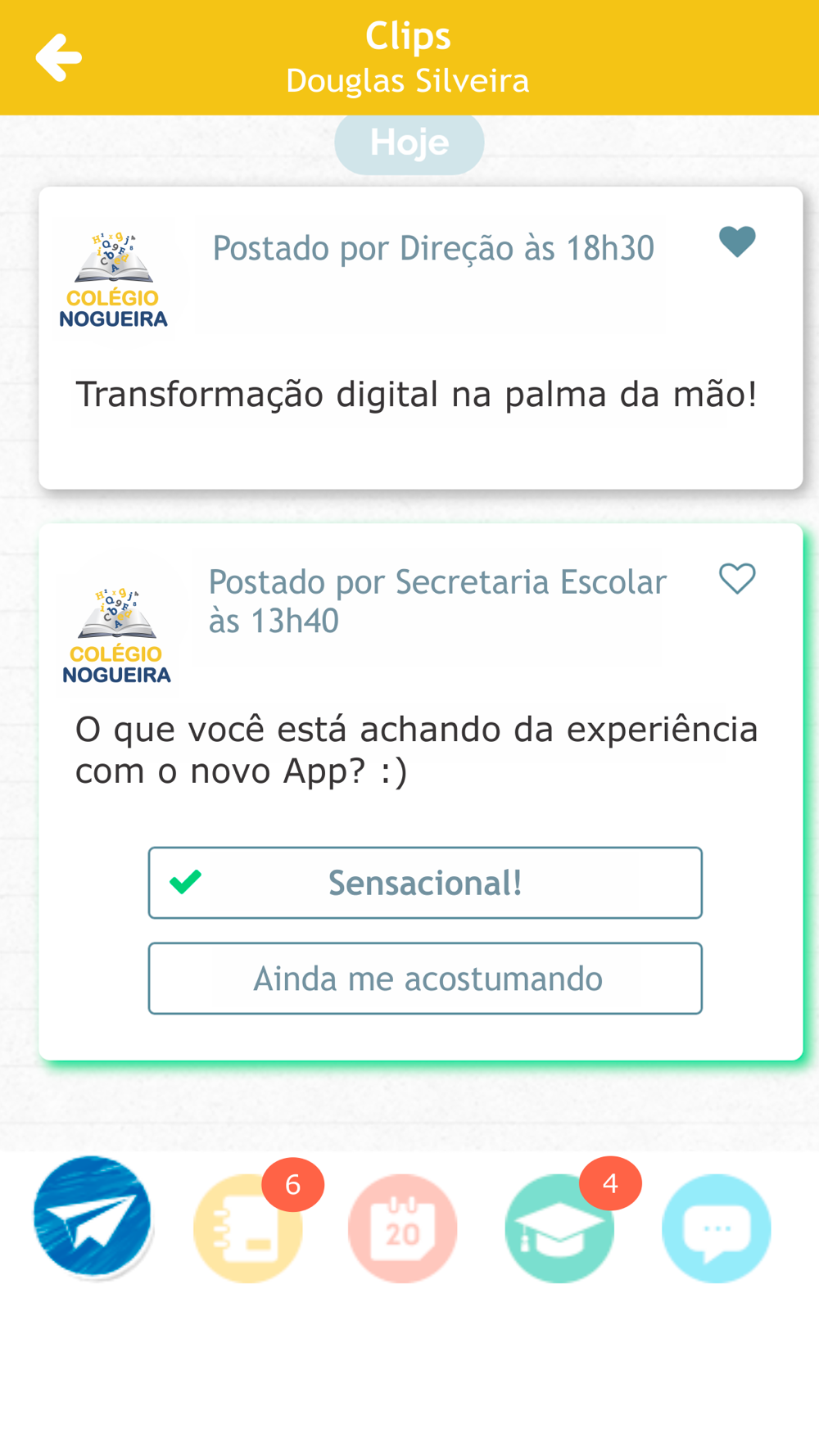Screen dimensions: 819x1456
Task: Switch to the calendar tab
Action: coord(403,1228)
